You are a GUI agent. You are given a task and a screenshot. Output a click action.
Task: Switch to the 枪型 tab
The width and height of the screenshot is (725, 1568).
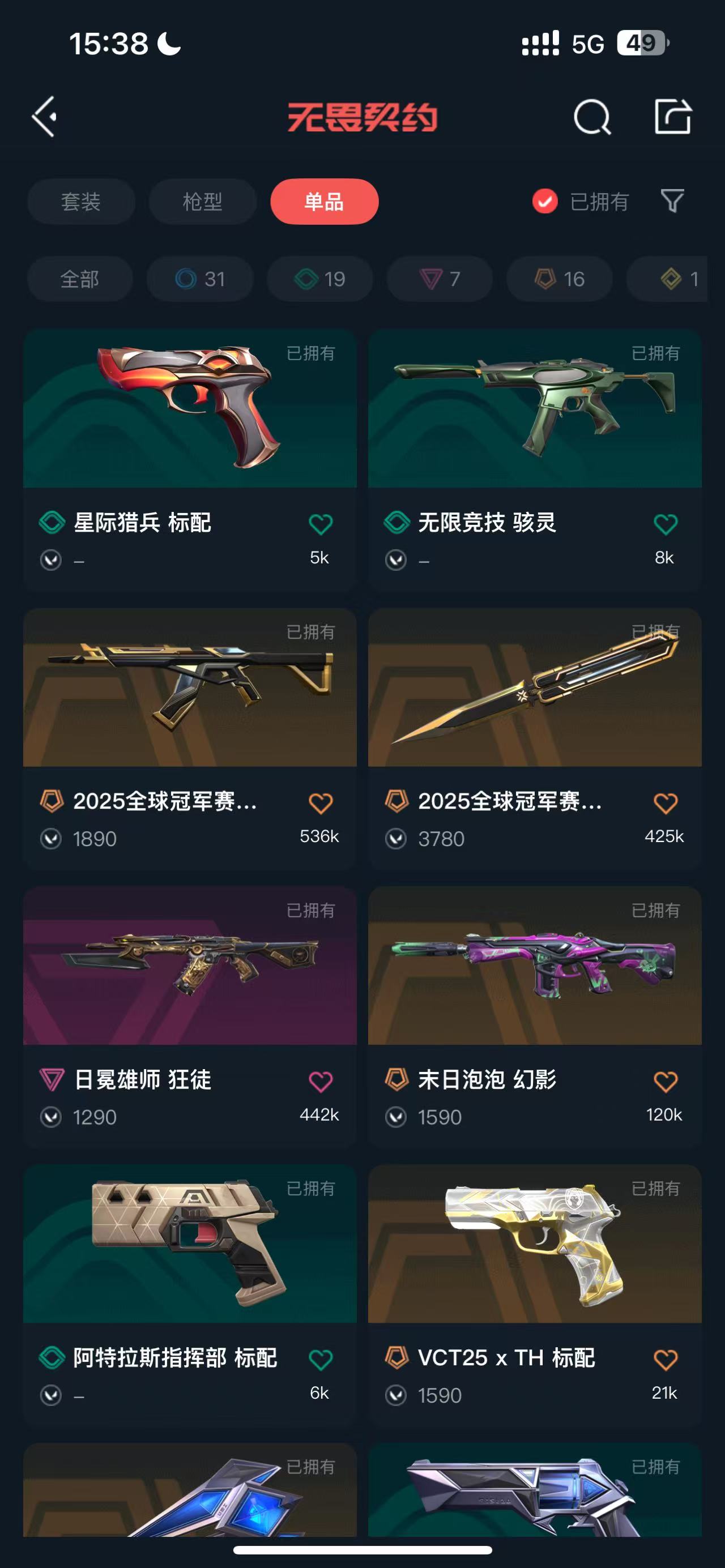click(203, 202)
